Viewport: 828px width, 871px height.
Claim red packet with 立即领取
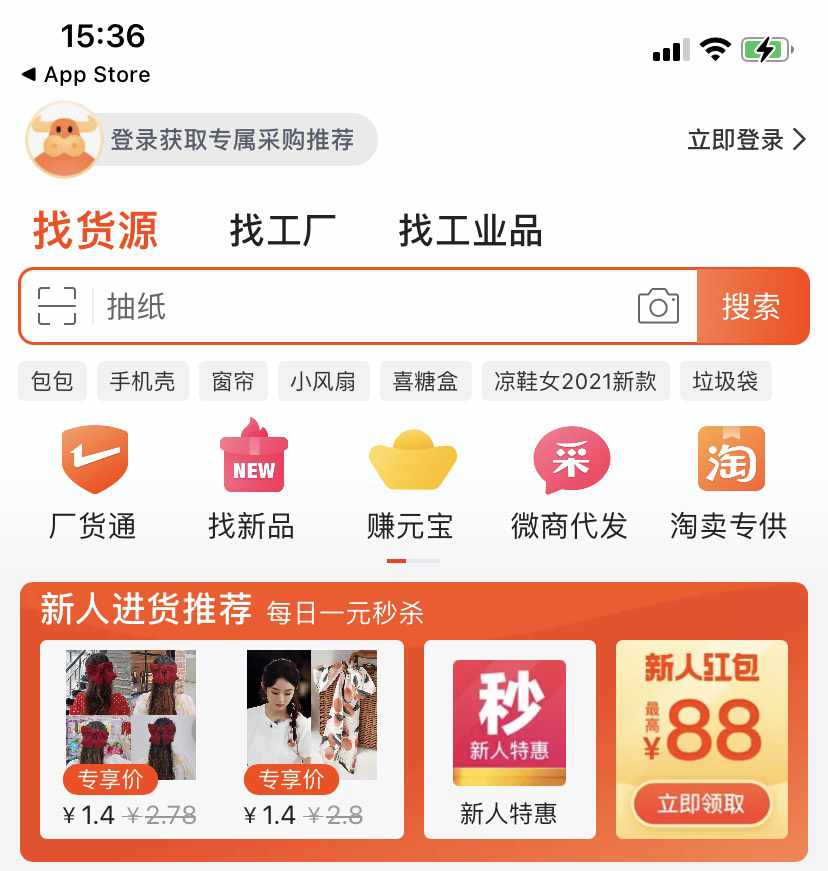click(701, 804)
